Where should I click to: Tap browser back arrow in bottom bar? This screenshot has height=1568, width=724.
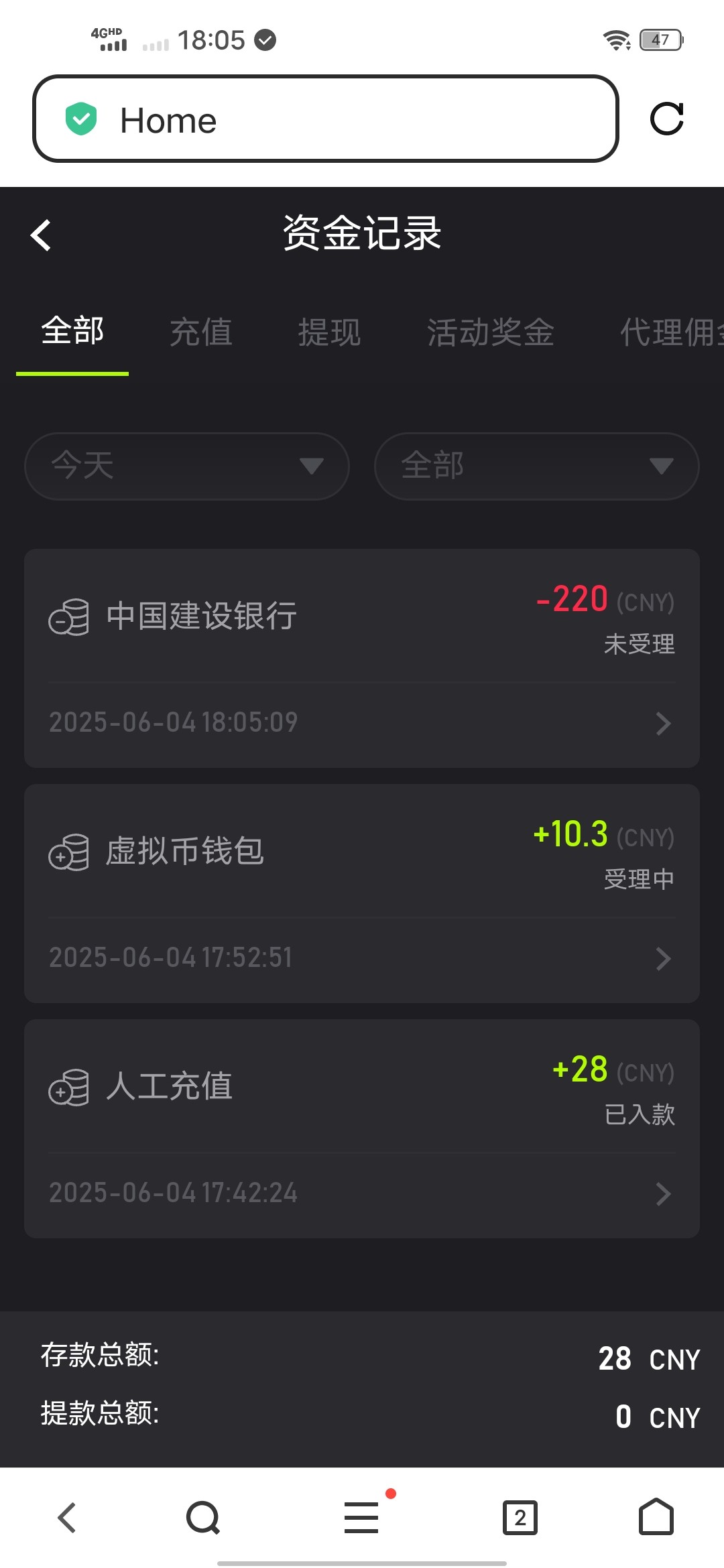(67, 1518)
